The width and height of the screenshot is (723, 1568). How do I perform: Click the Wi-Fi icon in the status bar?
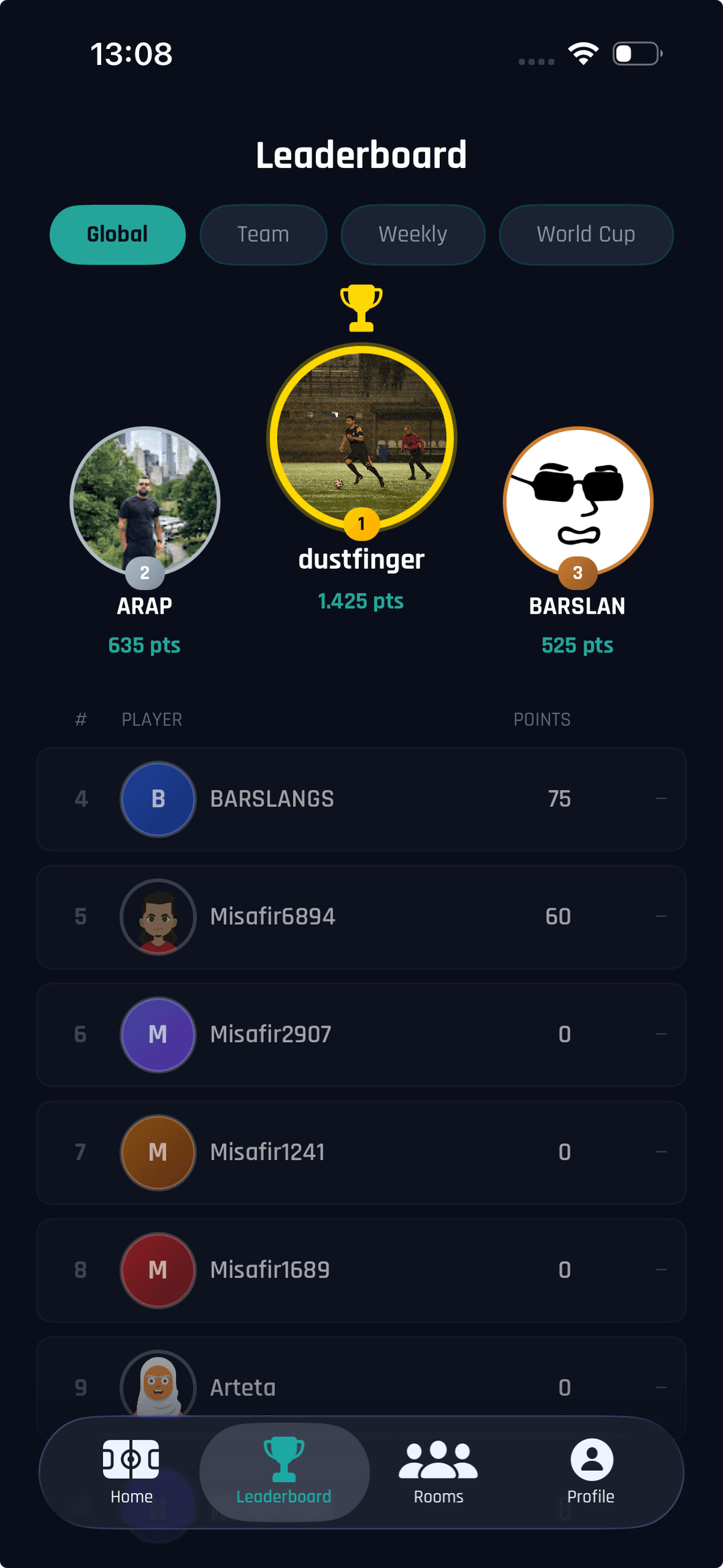(x=582, y=54)
